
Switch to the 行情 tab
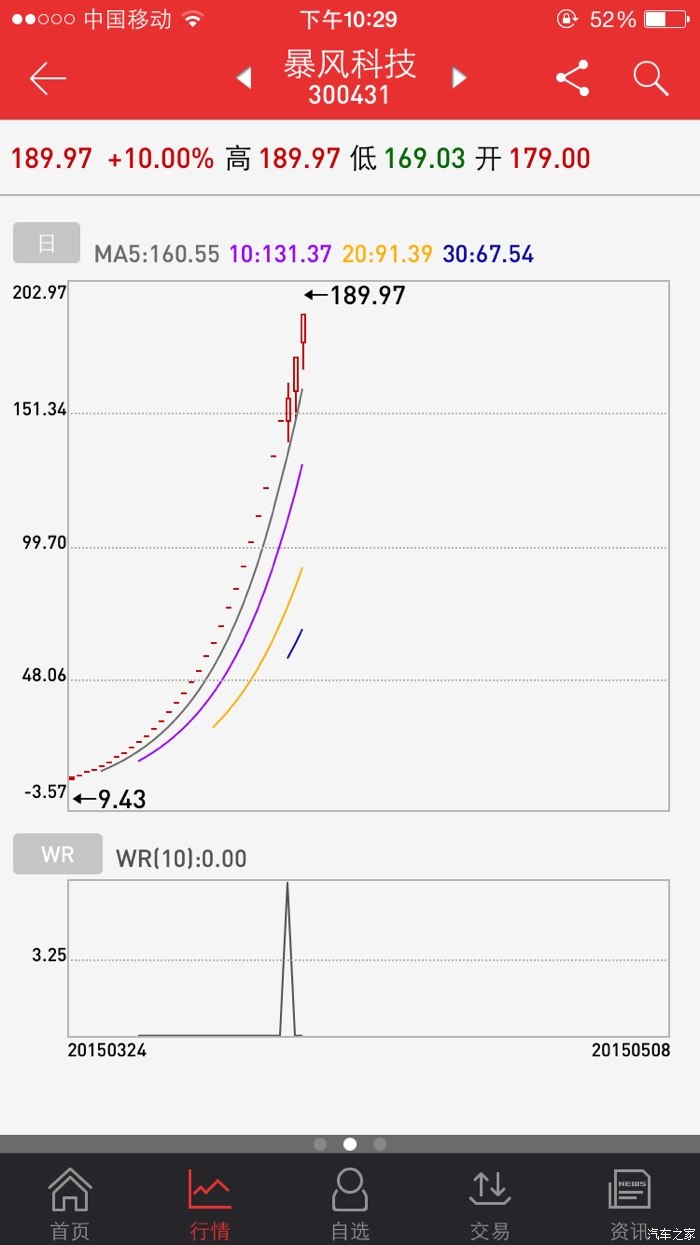(x=210, y=1203)
